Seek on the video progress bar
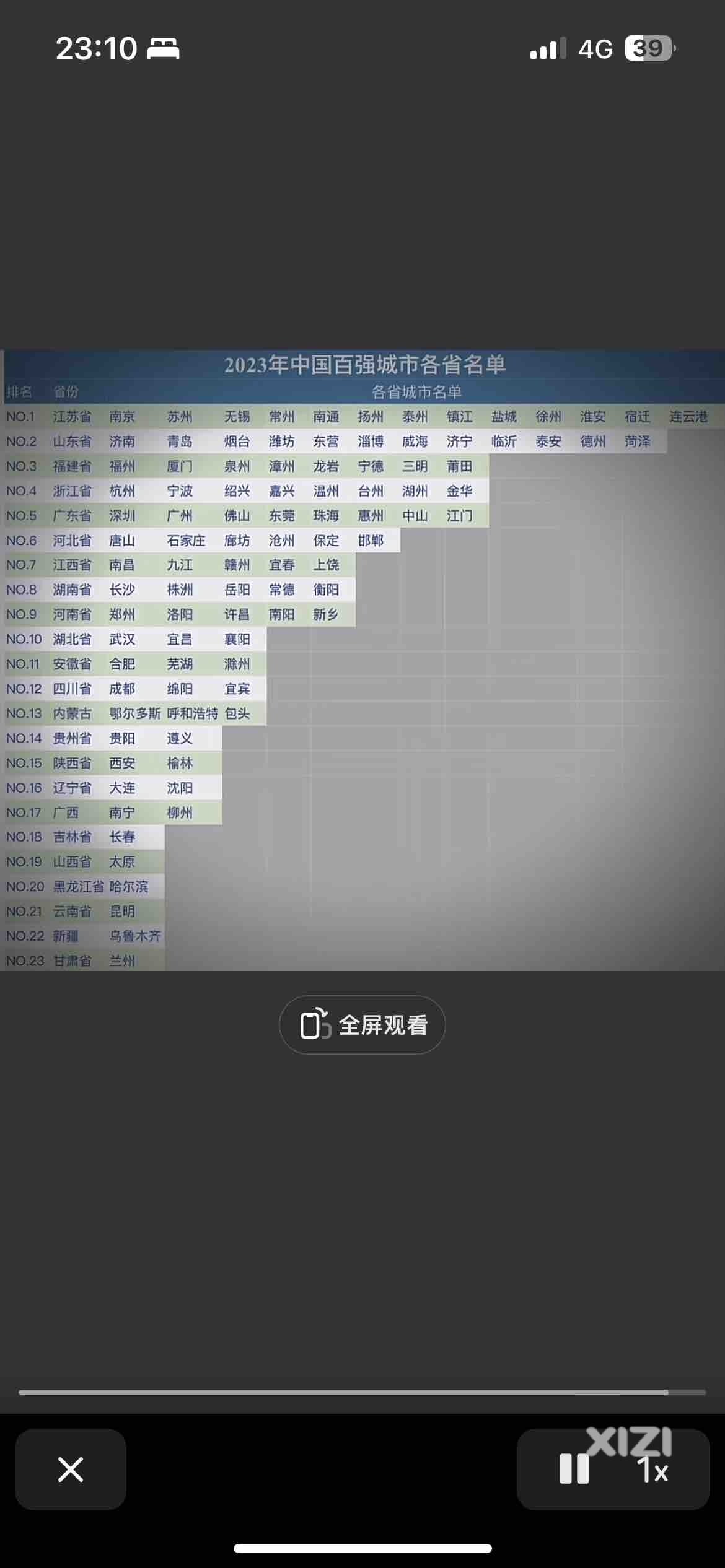 [x=362, y=1392]
